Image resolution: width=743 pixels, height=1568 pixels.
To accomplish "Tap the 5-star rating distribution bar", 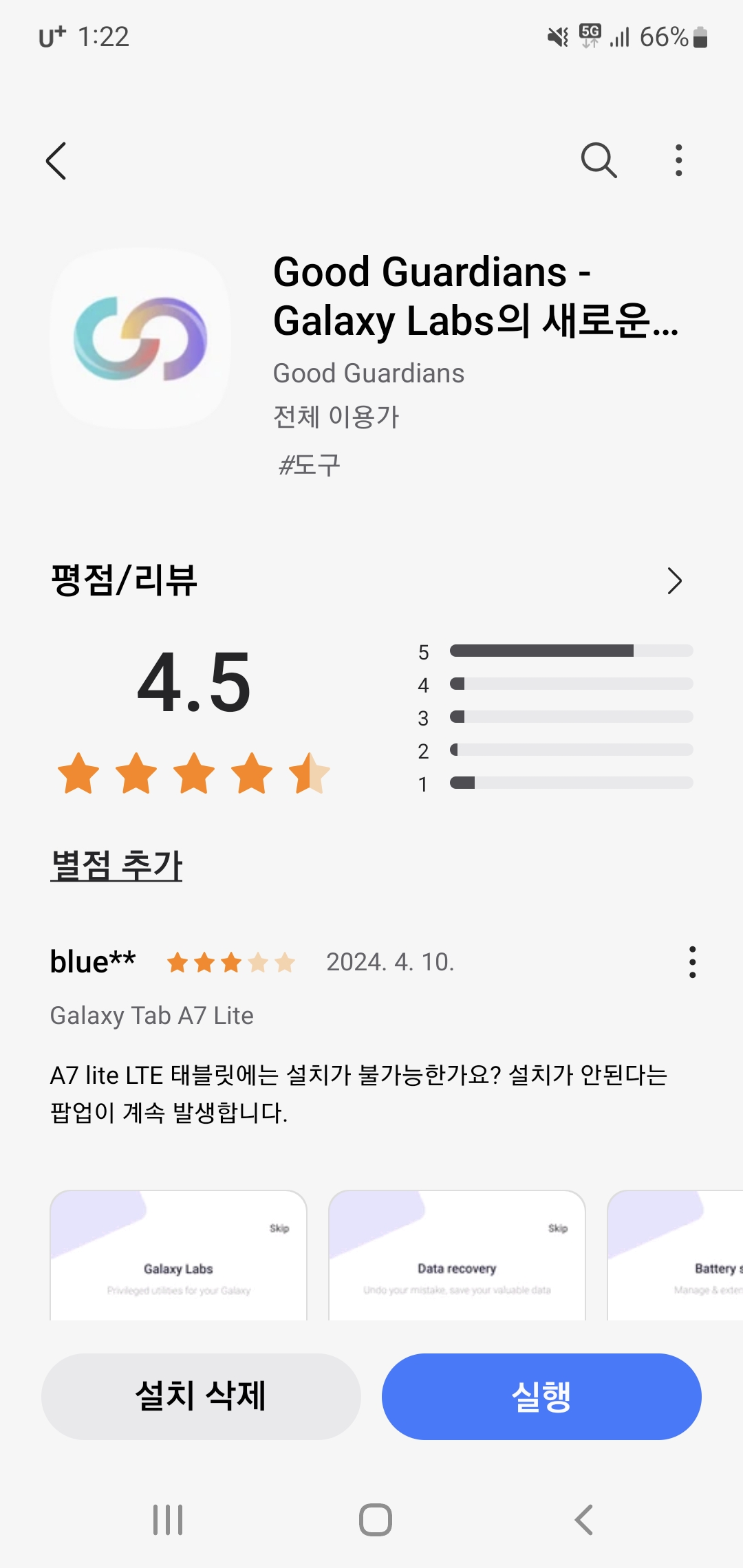I will (570, 651).
